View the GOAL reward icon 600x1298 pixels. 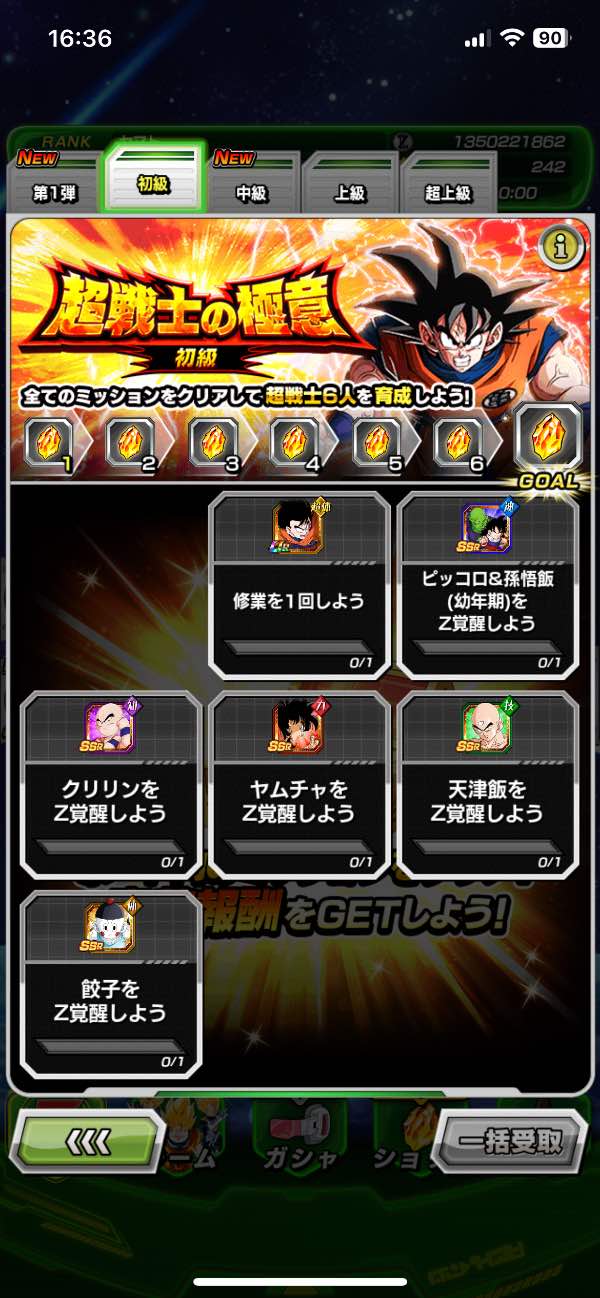[547, 438]
